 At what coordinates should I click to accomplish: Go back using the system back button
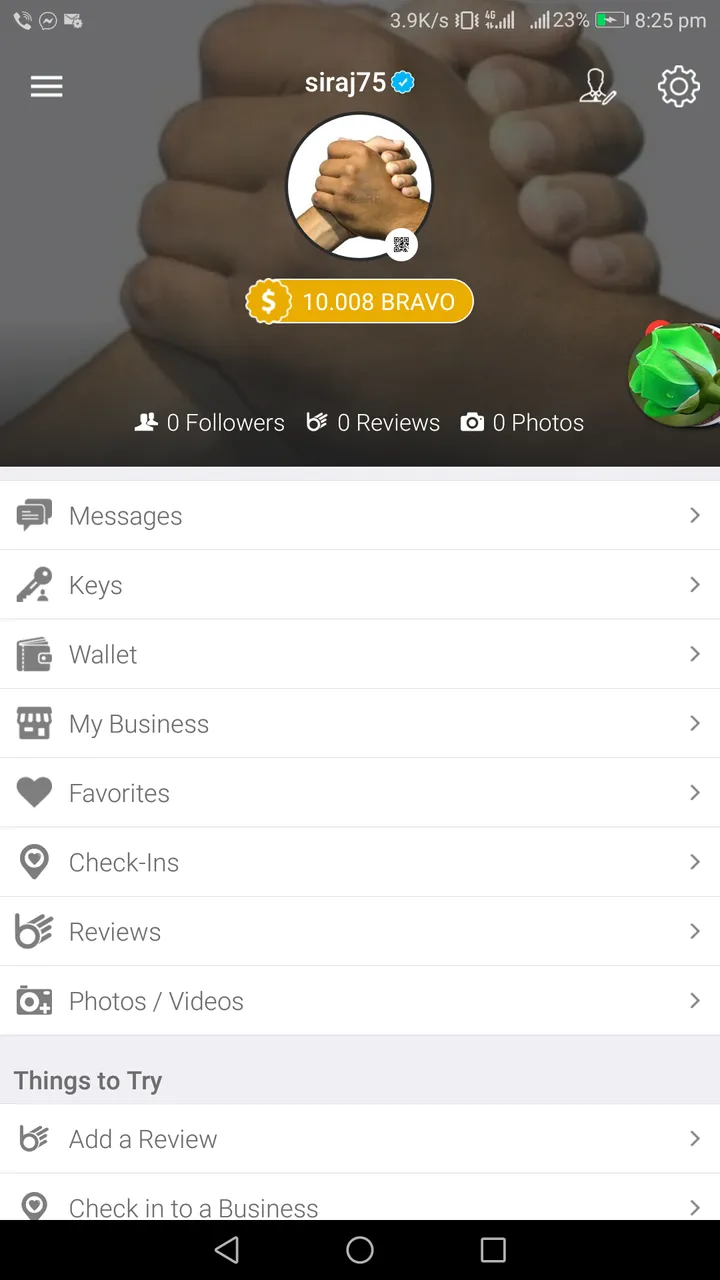[x=228, y=1249]
